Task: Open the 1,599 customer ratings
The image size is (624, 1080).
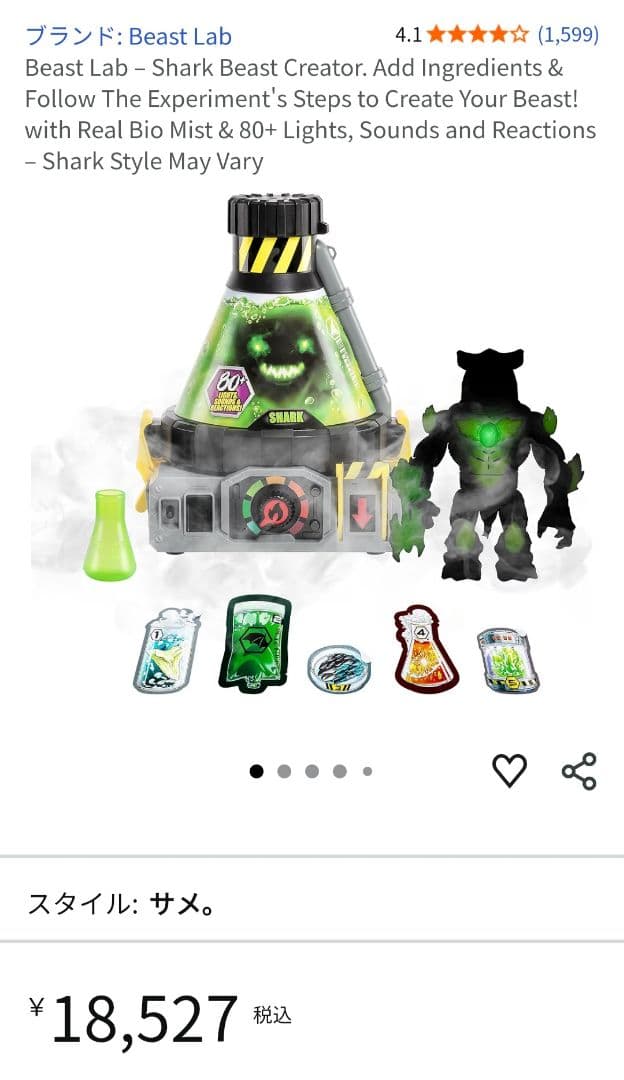Action: 568,35
